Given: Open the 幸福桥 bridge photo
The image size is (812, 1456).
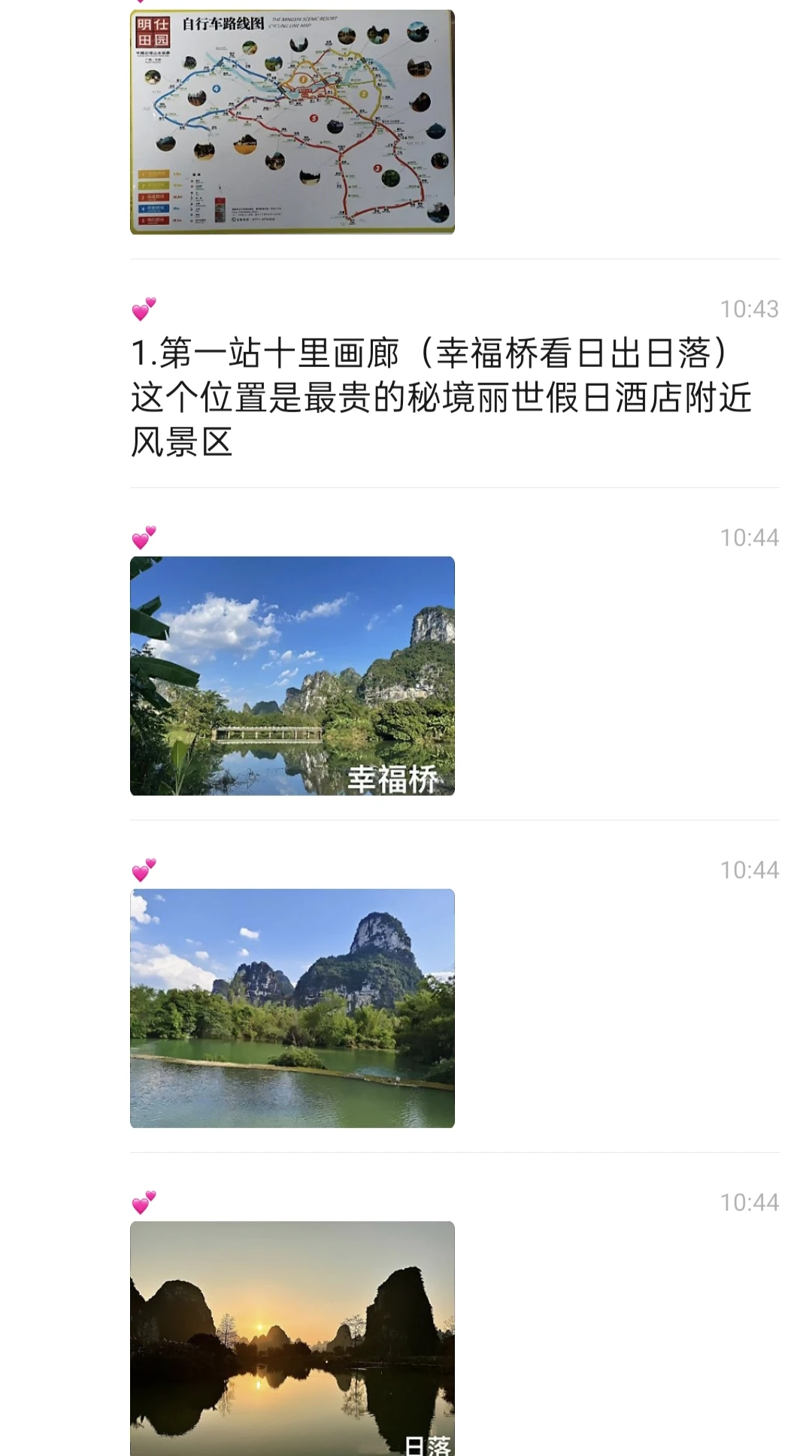Looking at the screenshot, I should click(x=292, y=675).
